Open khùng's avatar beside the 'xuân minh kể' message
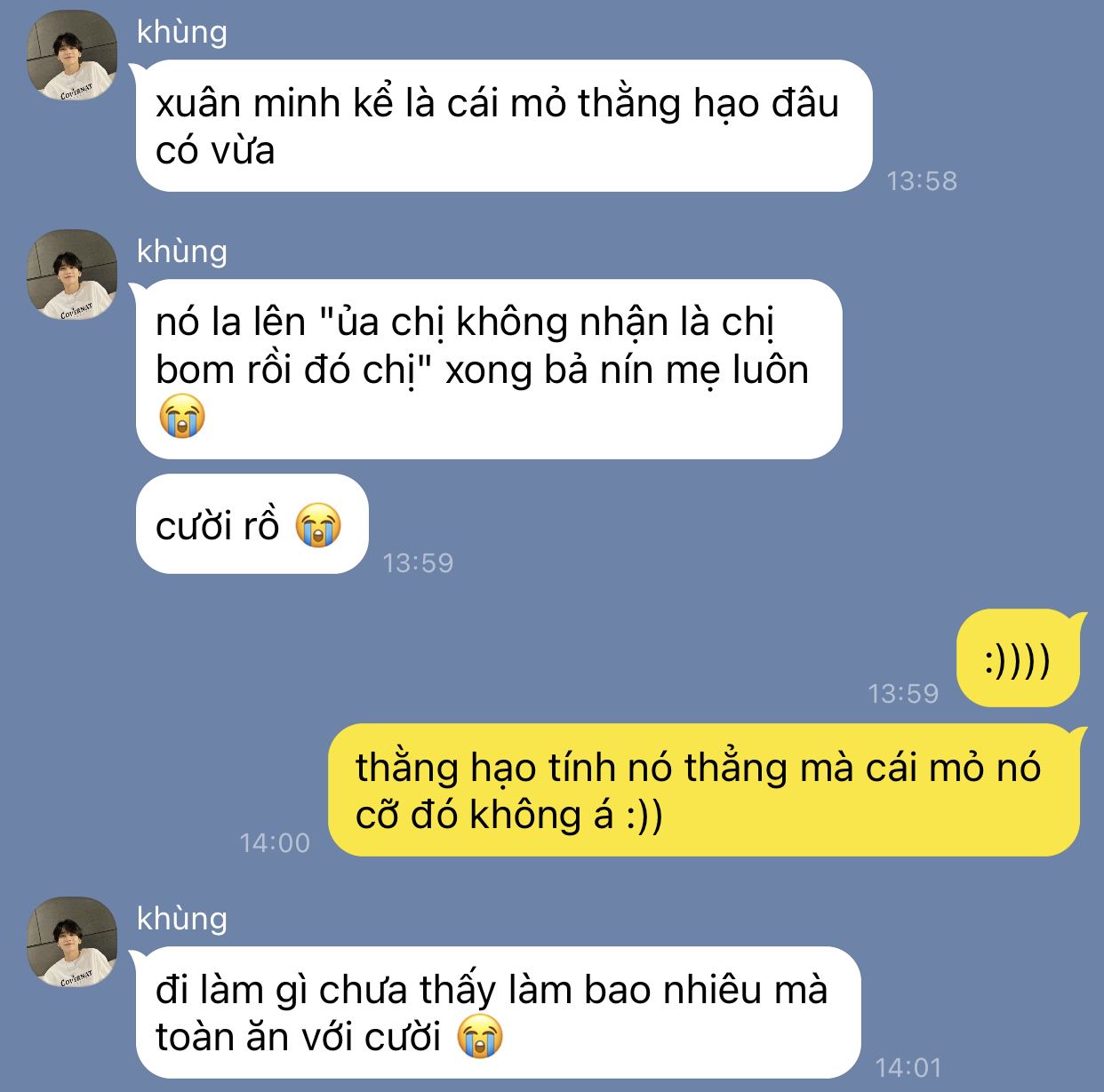The image size is (1104, 1092). click(72, 55)
